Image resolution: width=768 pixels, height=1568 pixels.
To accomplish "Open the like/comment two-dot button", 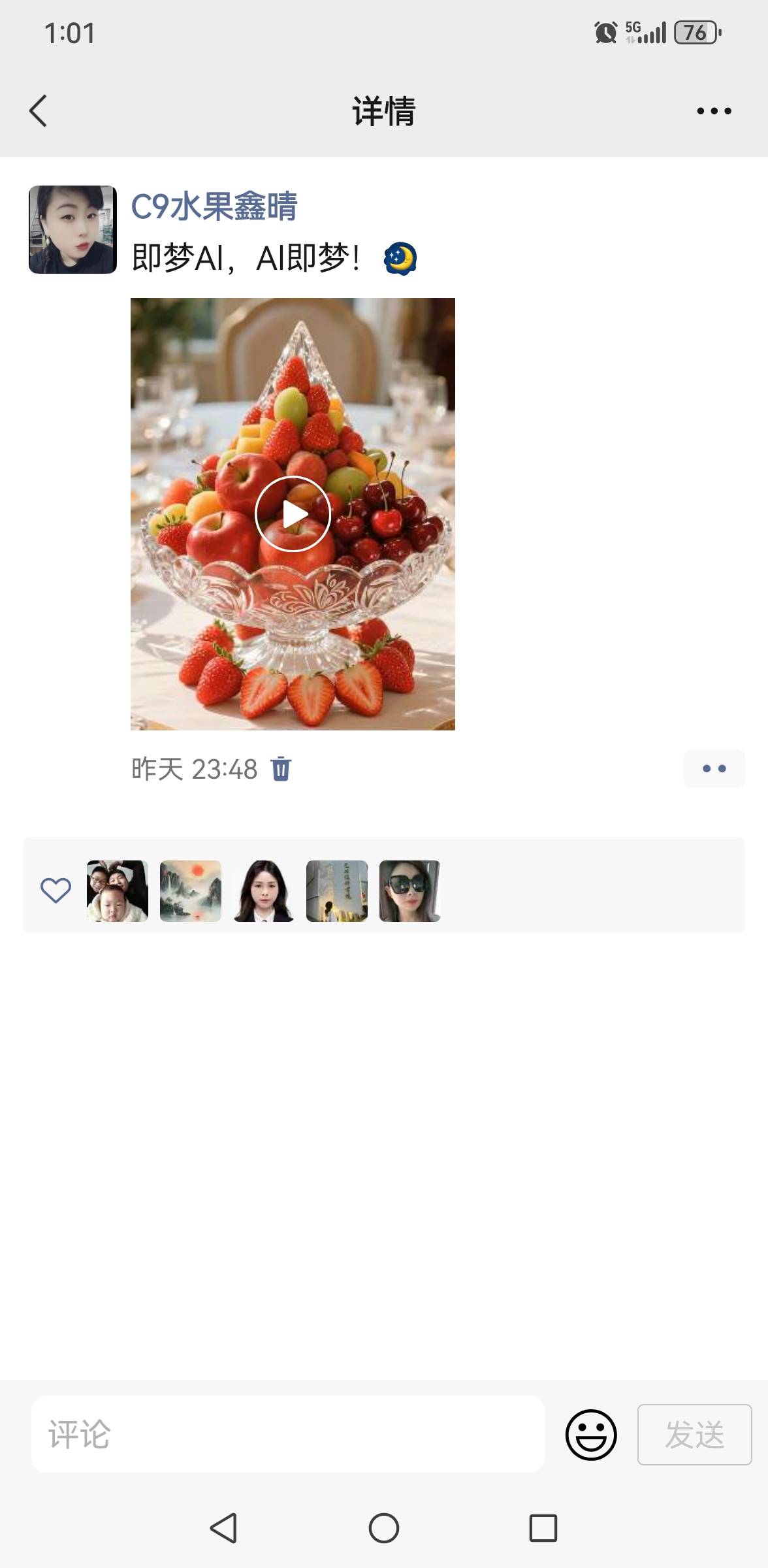I will pyautogui.click(x=714, y=769).
